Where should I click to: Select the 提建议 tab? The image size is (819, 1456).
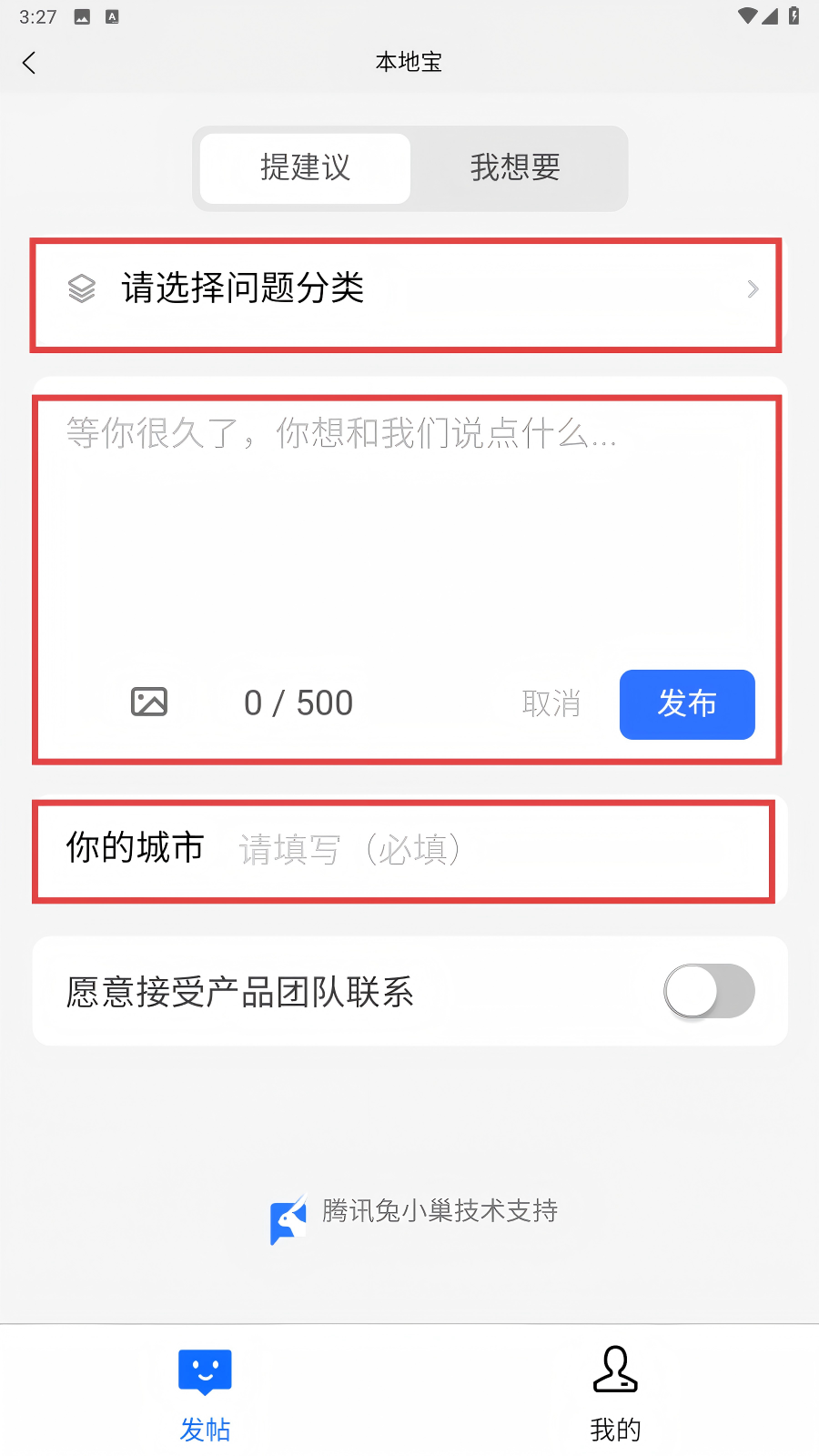(x=305, y=168)
